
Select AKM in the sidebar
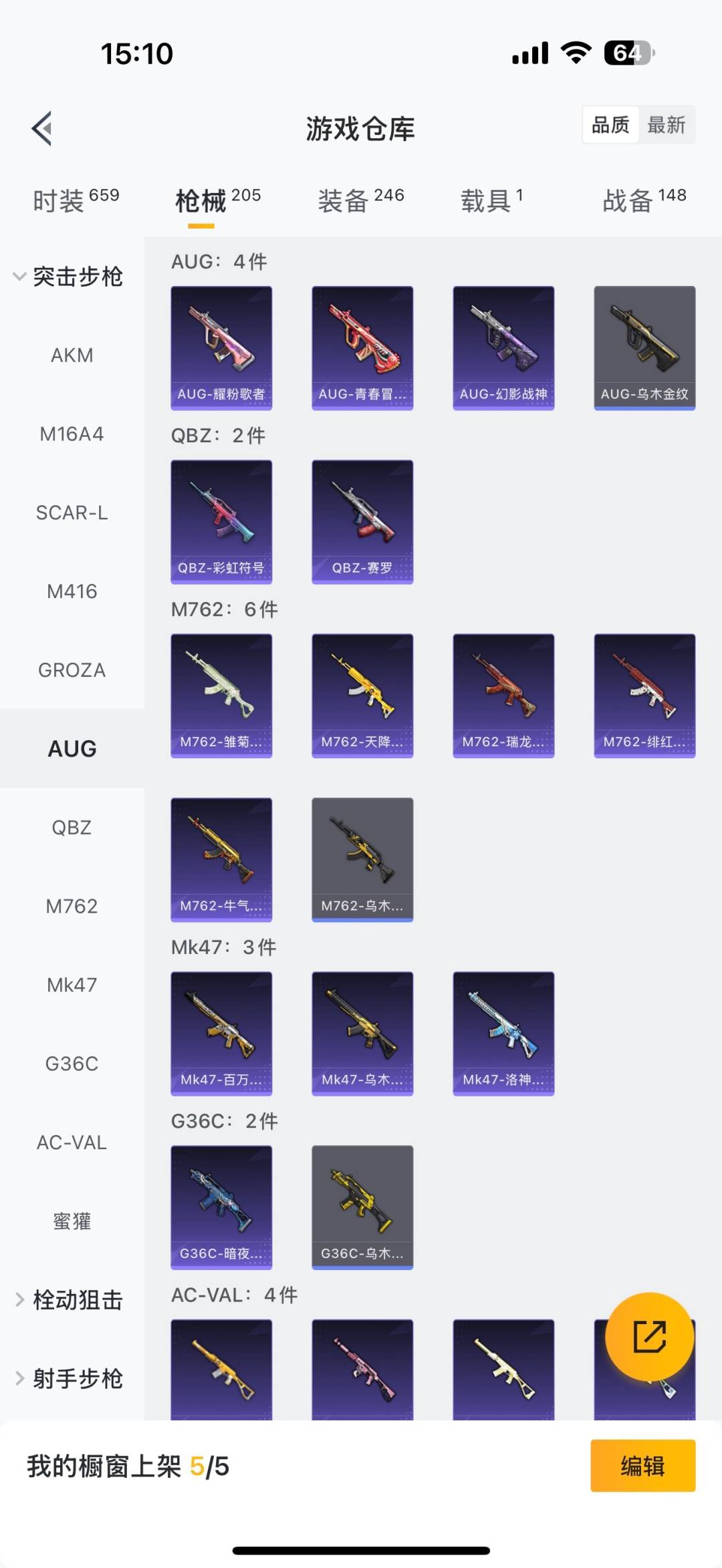[x=72, y=355]
